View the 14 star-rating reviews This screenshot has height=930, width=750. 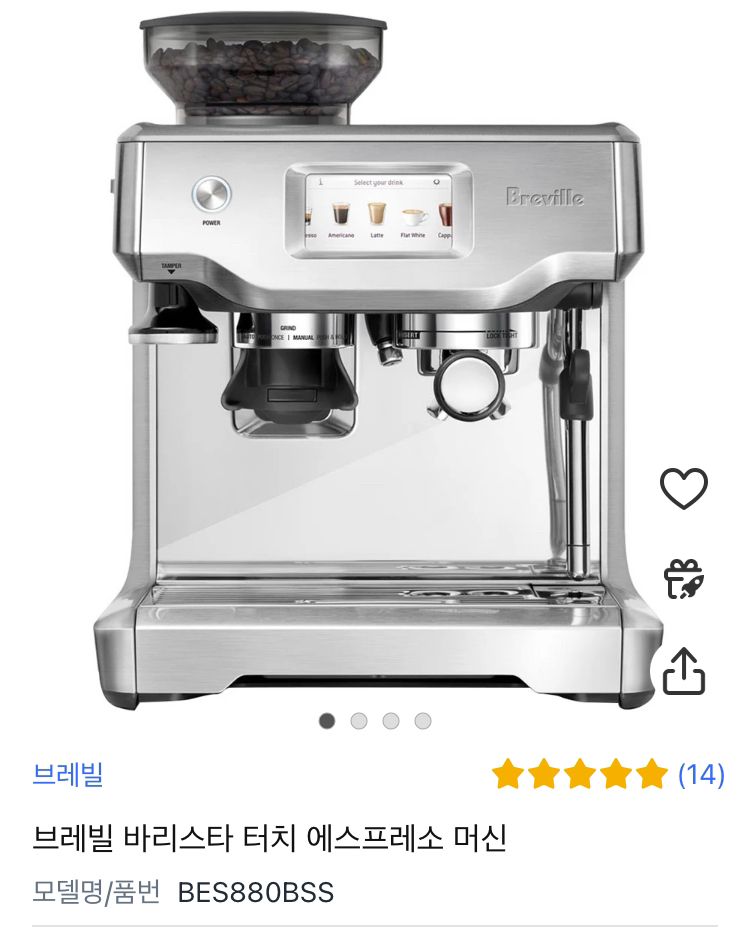coord(607,774)
